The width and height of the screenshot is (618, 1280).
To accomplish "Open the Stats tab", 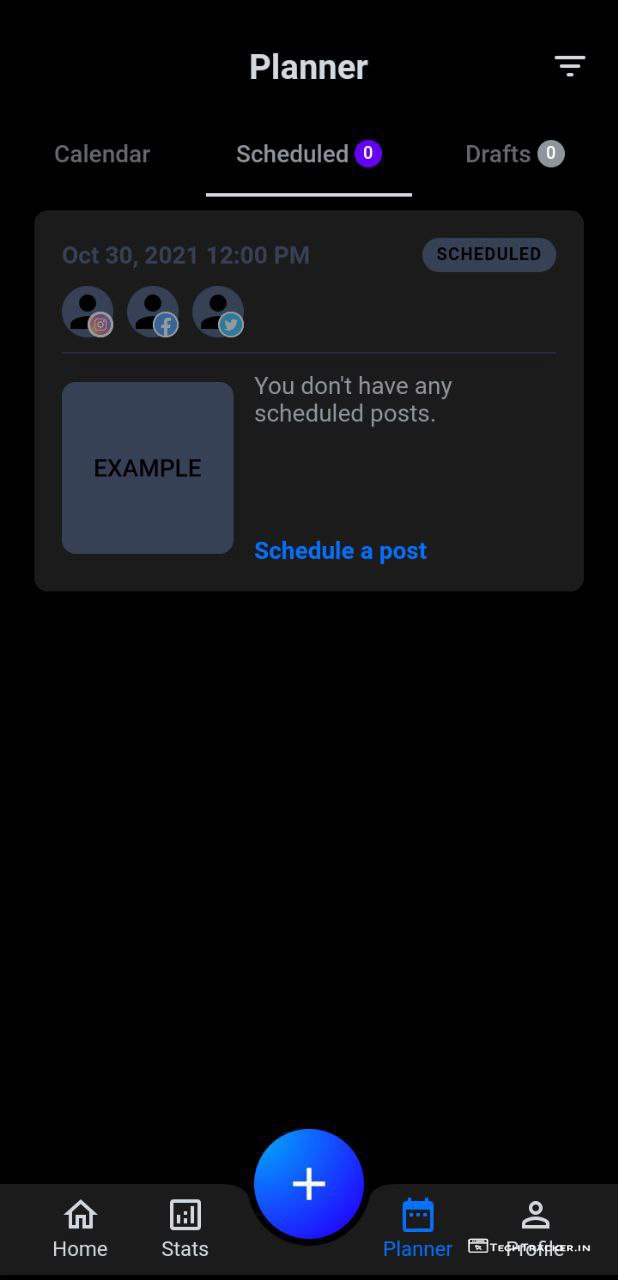I will point(185,1229).
